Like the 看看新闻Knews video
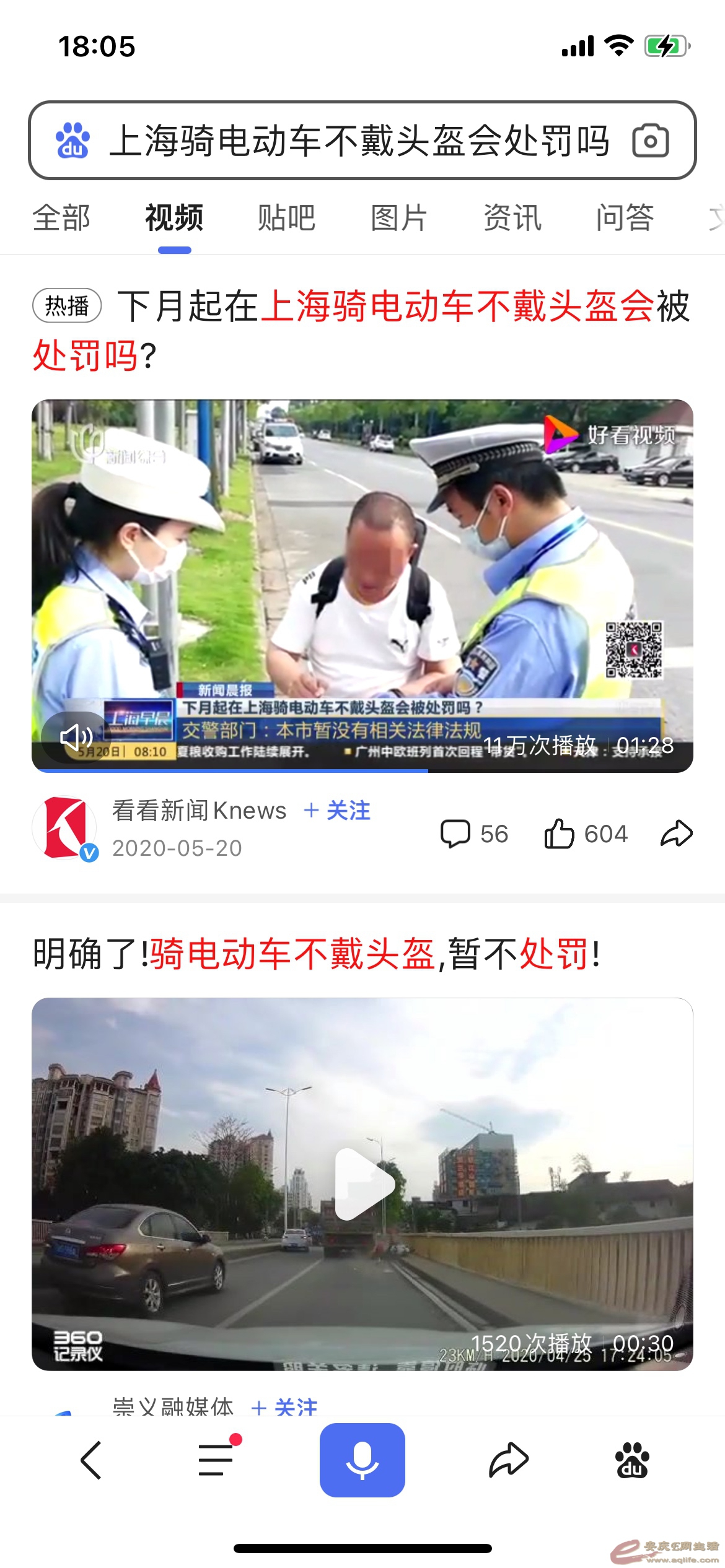Viewport: 725px width, 1568px height. pyautogui.click(x=586, y=834)
